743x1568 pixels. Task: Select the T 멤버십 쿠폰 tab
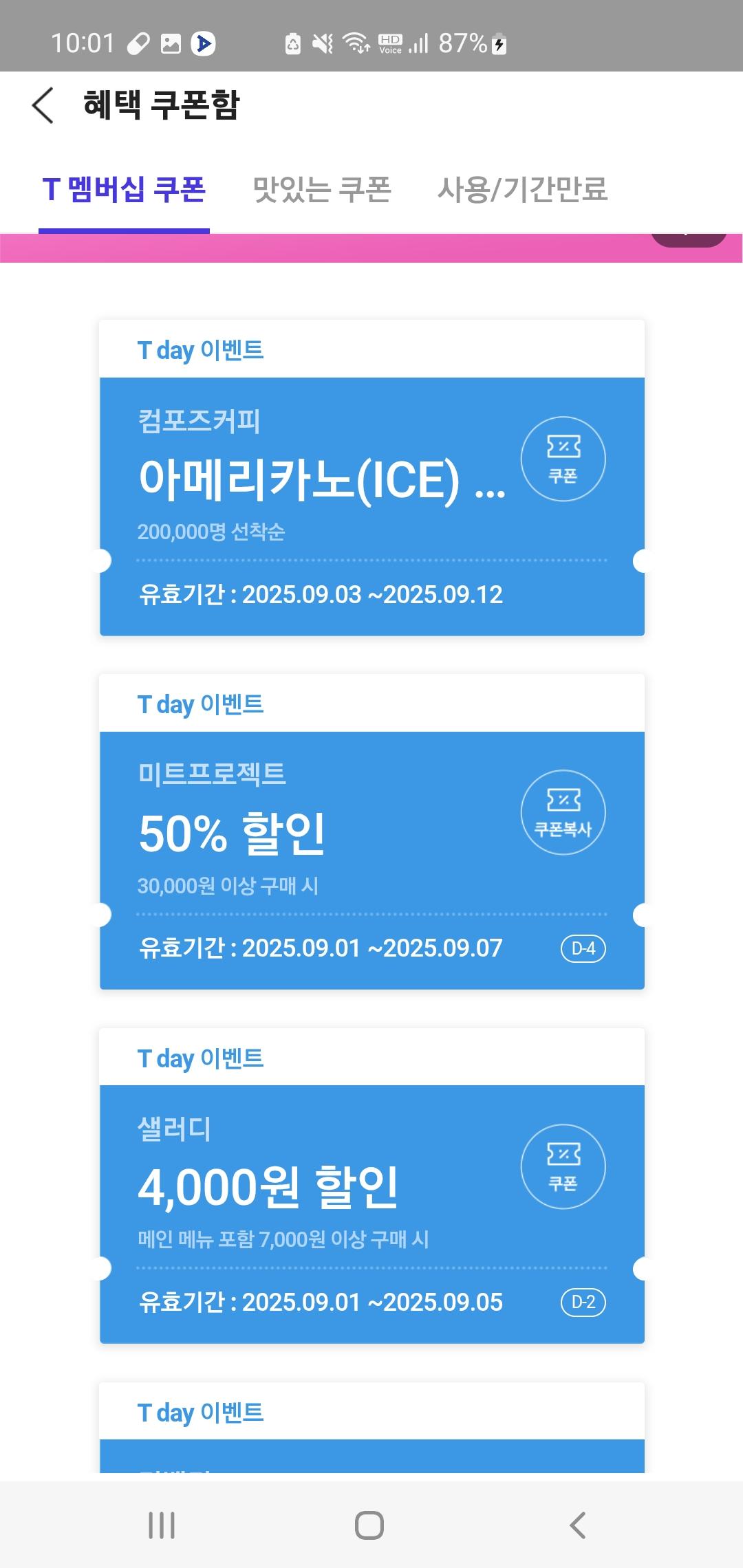click(x=124, y=190)
